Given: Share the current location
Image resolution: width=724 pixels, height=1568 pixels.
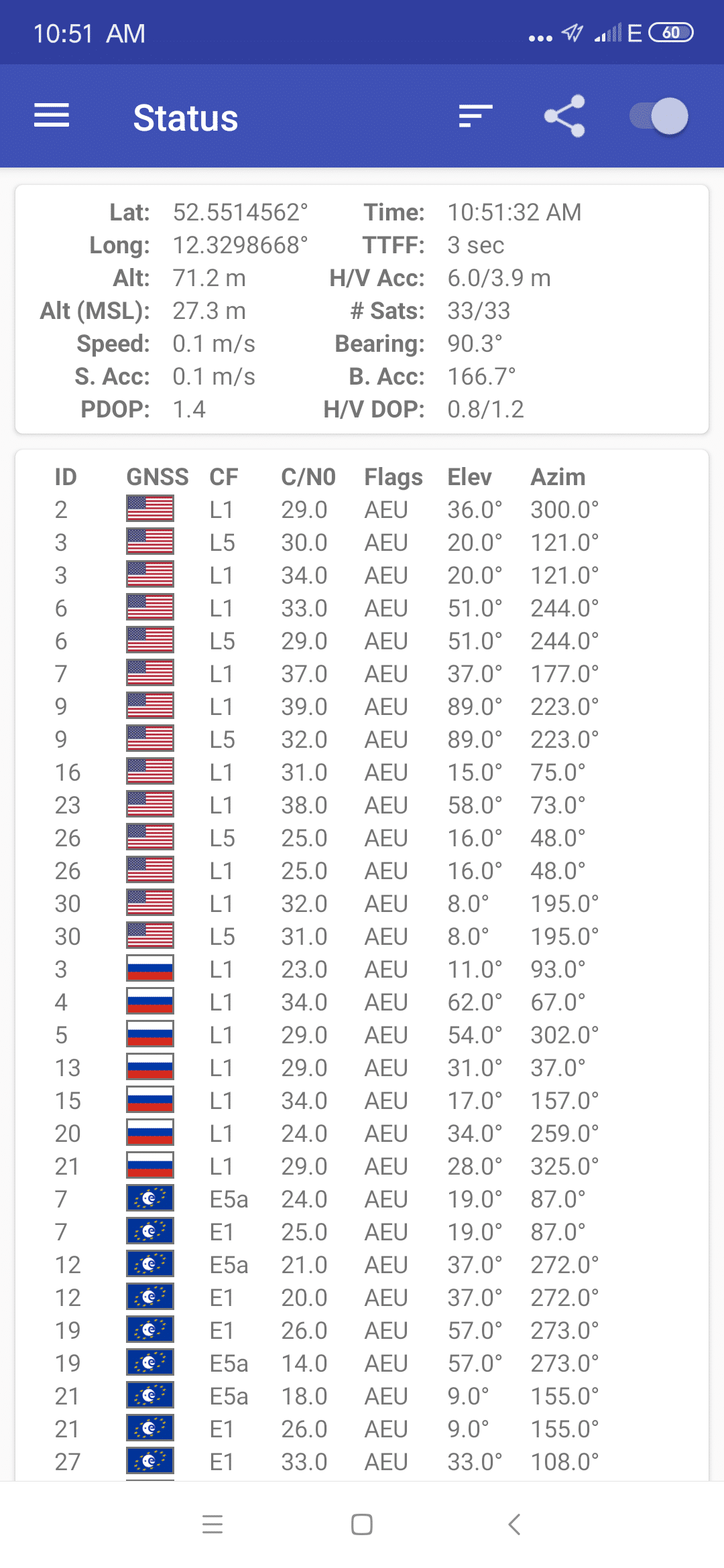Looking at the screenshot, I should point(564,116).
